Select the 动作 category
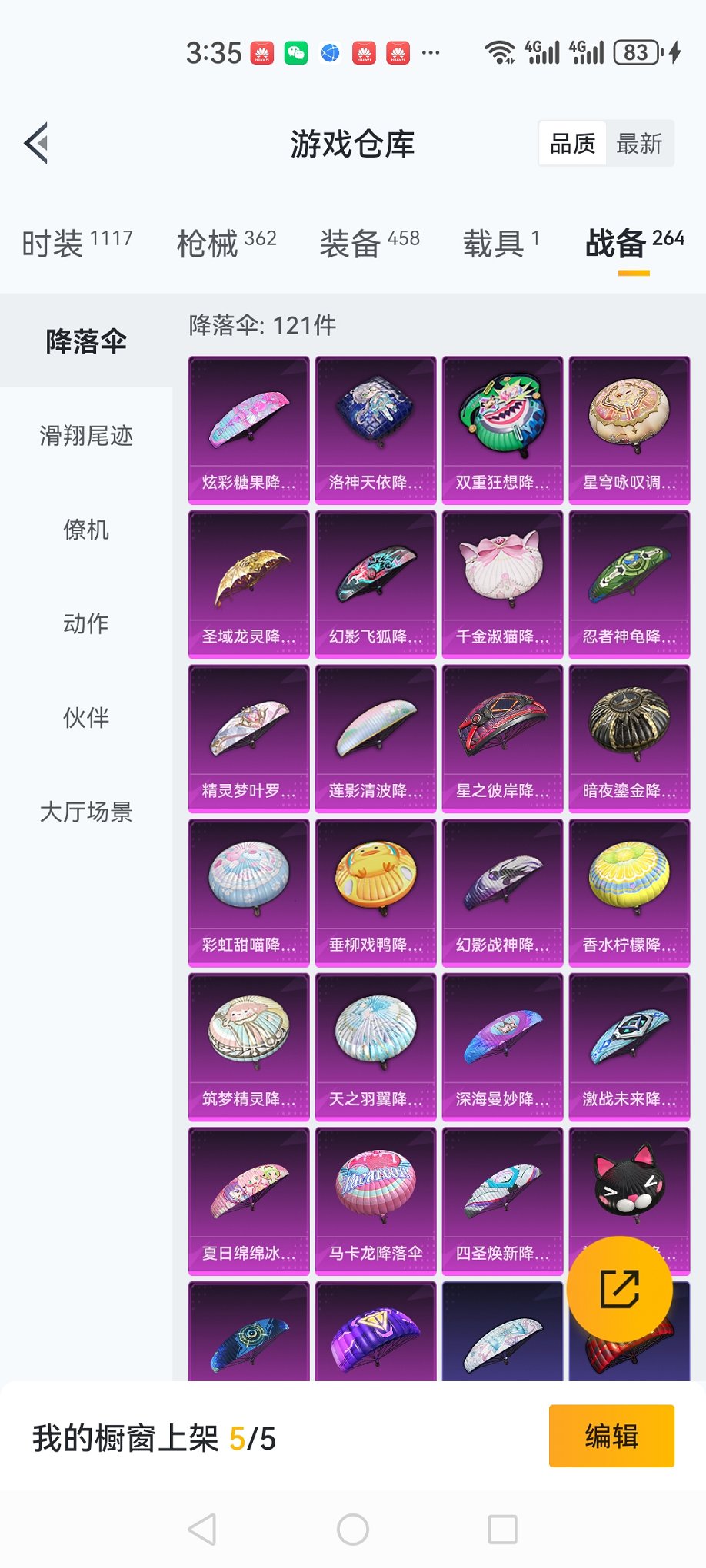706x1568 pixels. pos(86,623)
